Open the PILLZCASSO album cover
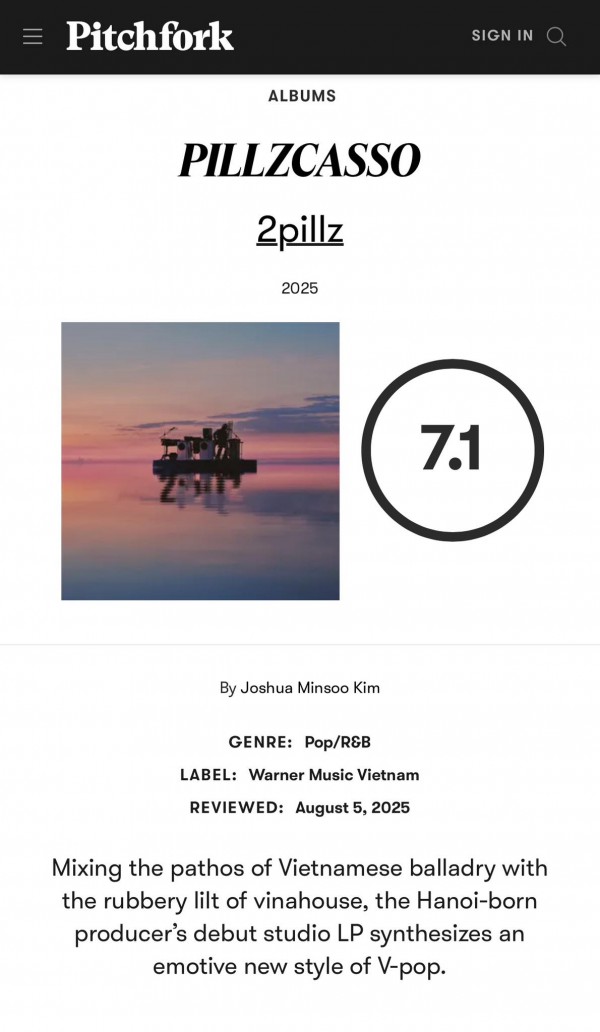 [x=200, y=461]
